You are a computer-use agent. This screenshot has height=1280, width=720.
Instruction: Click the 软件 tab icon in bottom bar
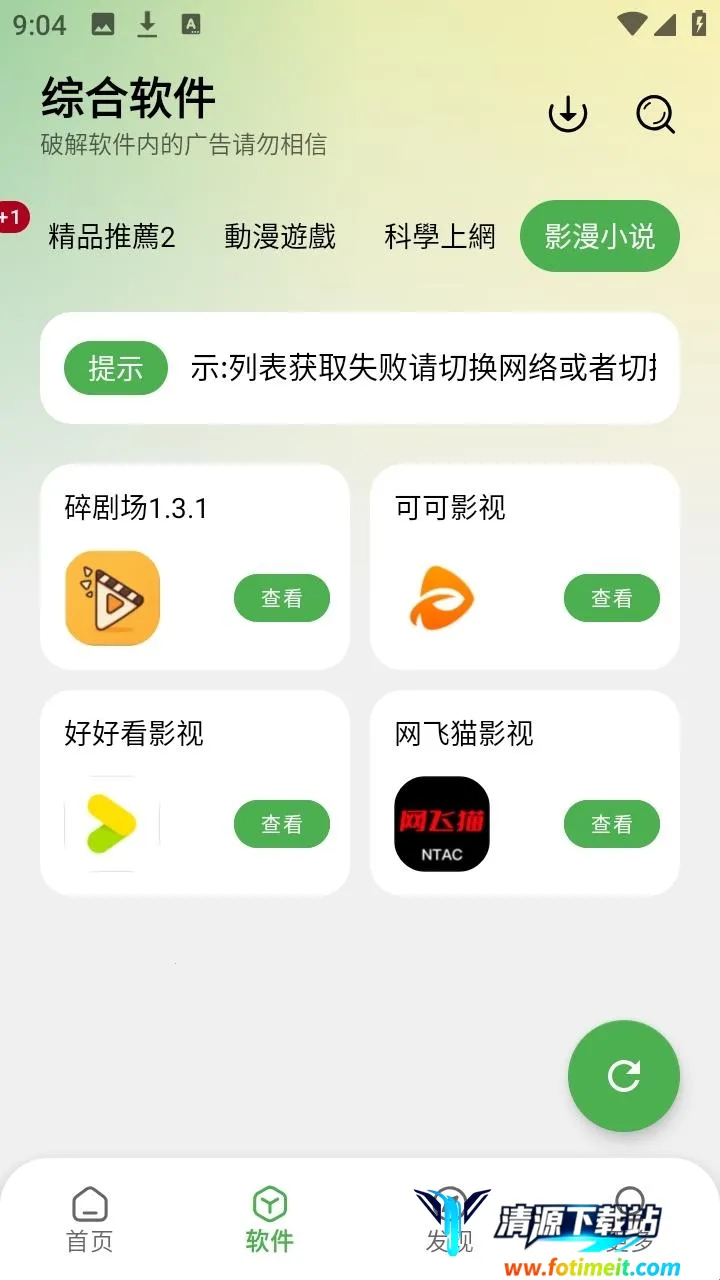(268, 1204)
